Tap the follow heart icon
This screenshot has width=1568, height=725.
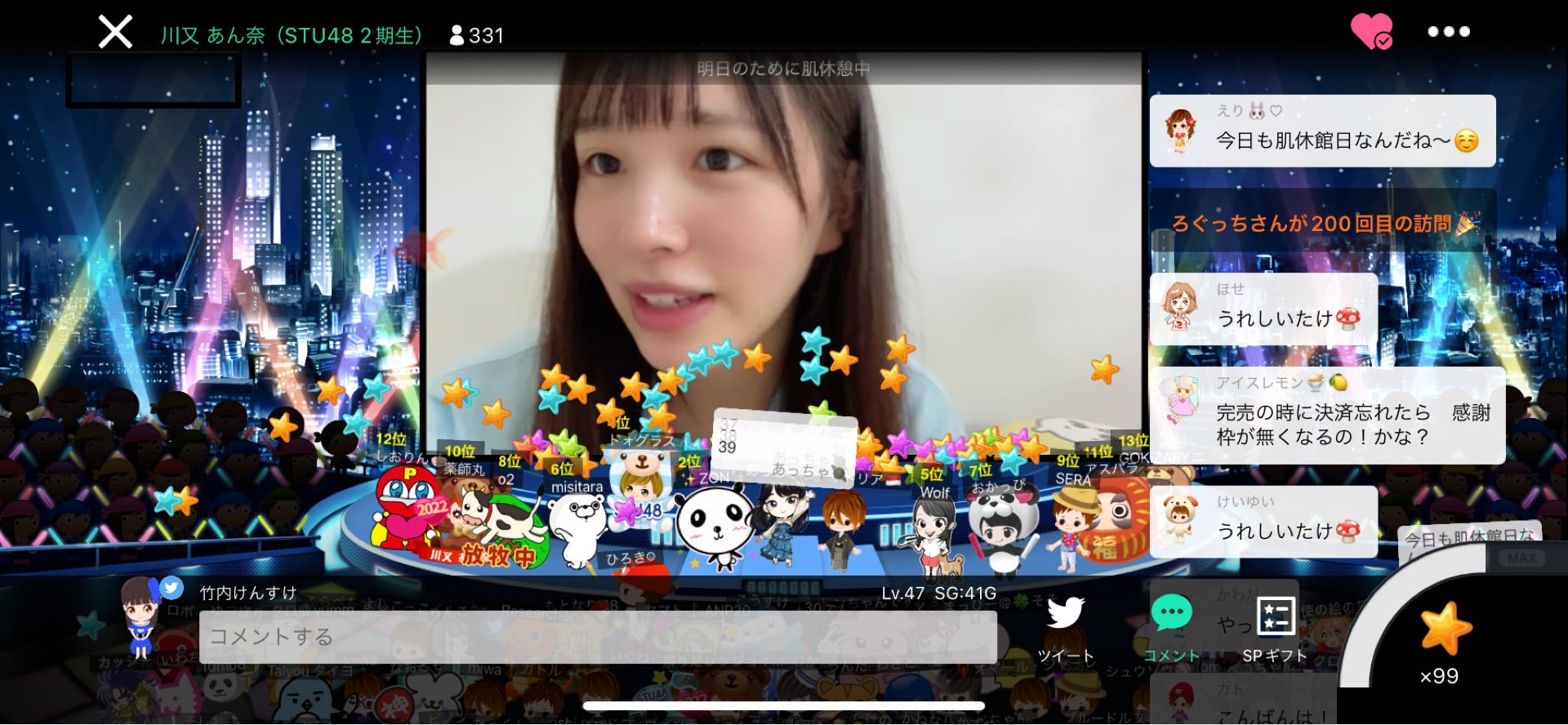(1371, 33)
